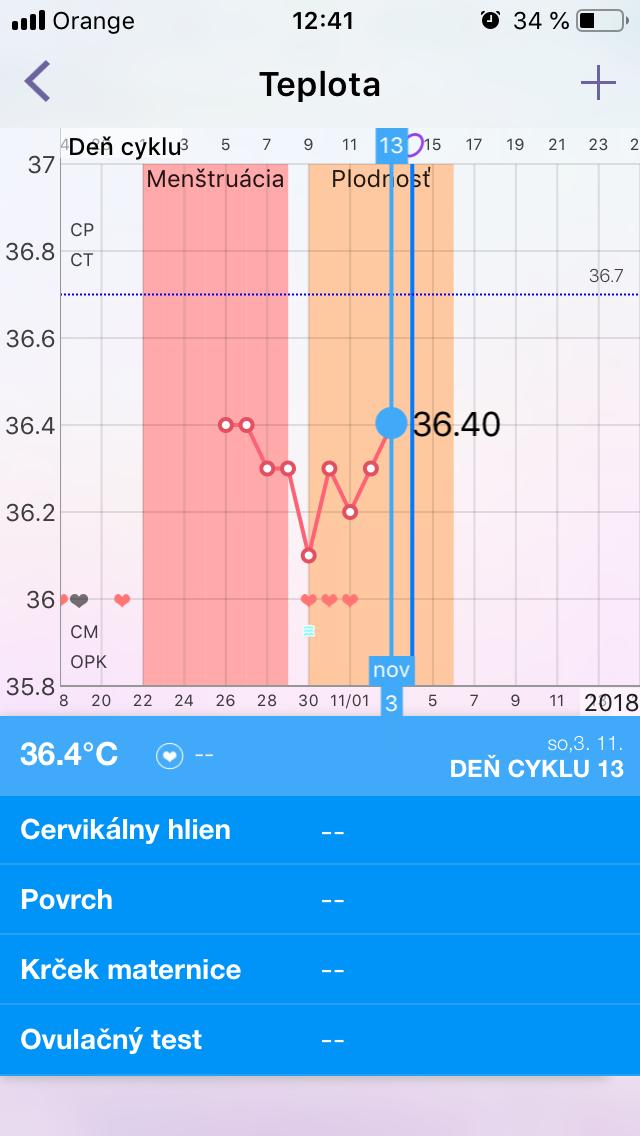
Task: Tap the lowest temperature point on chart
Action: [x=309, y=555]
